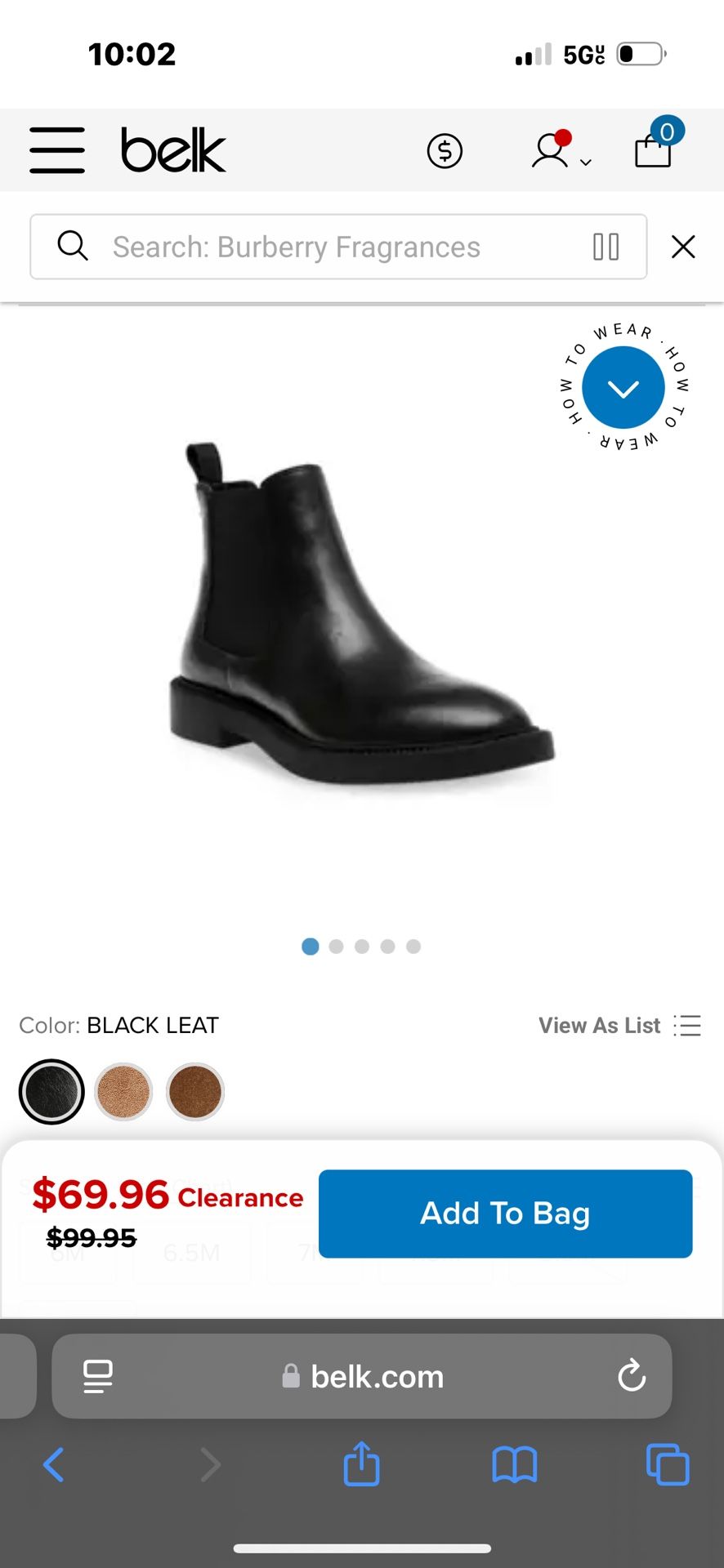Add the boot to bag
Screen dimensions: 724x1568
(505, 1214)
